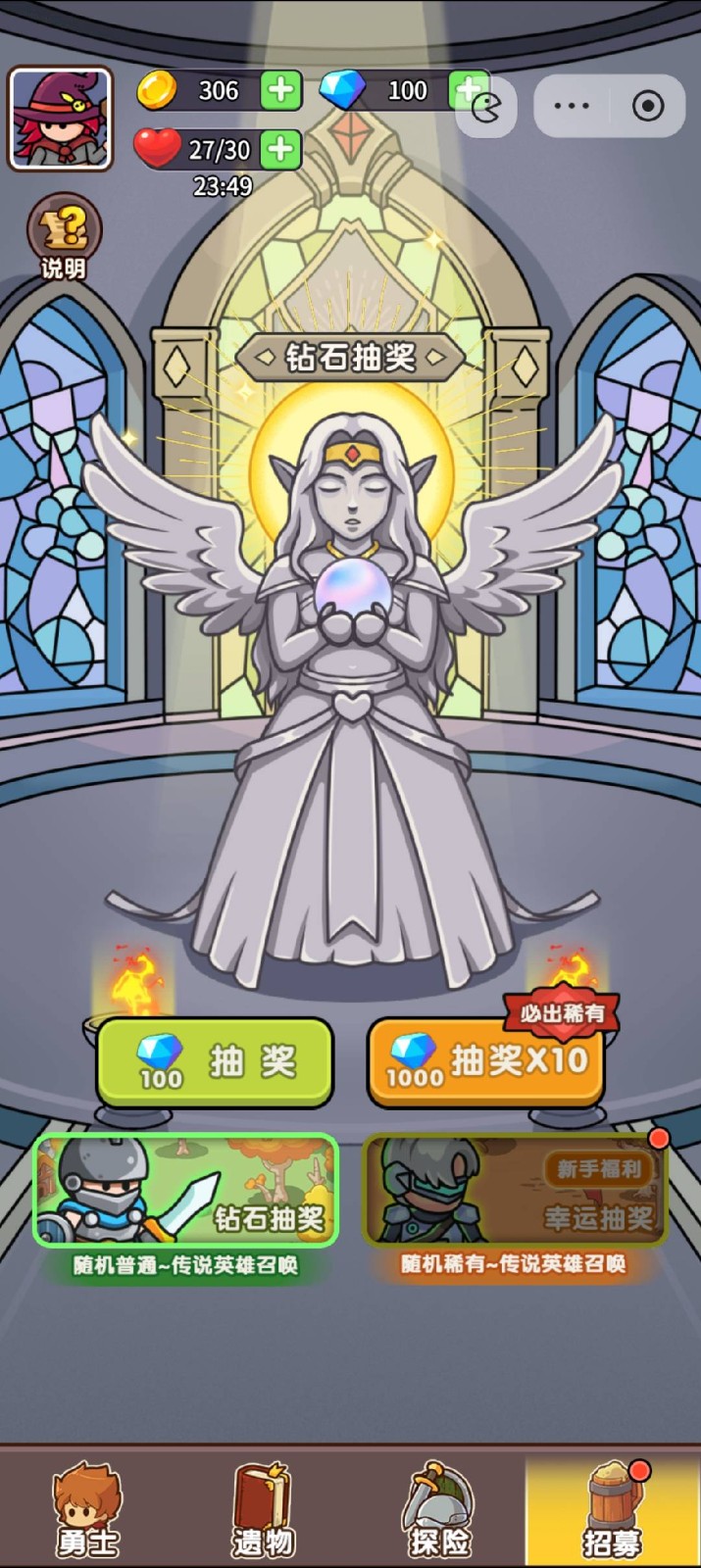Open the mini program more options menu

(572, 106)
